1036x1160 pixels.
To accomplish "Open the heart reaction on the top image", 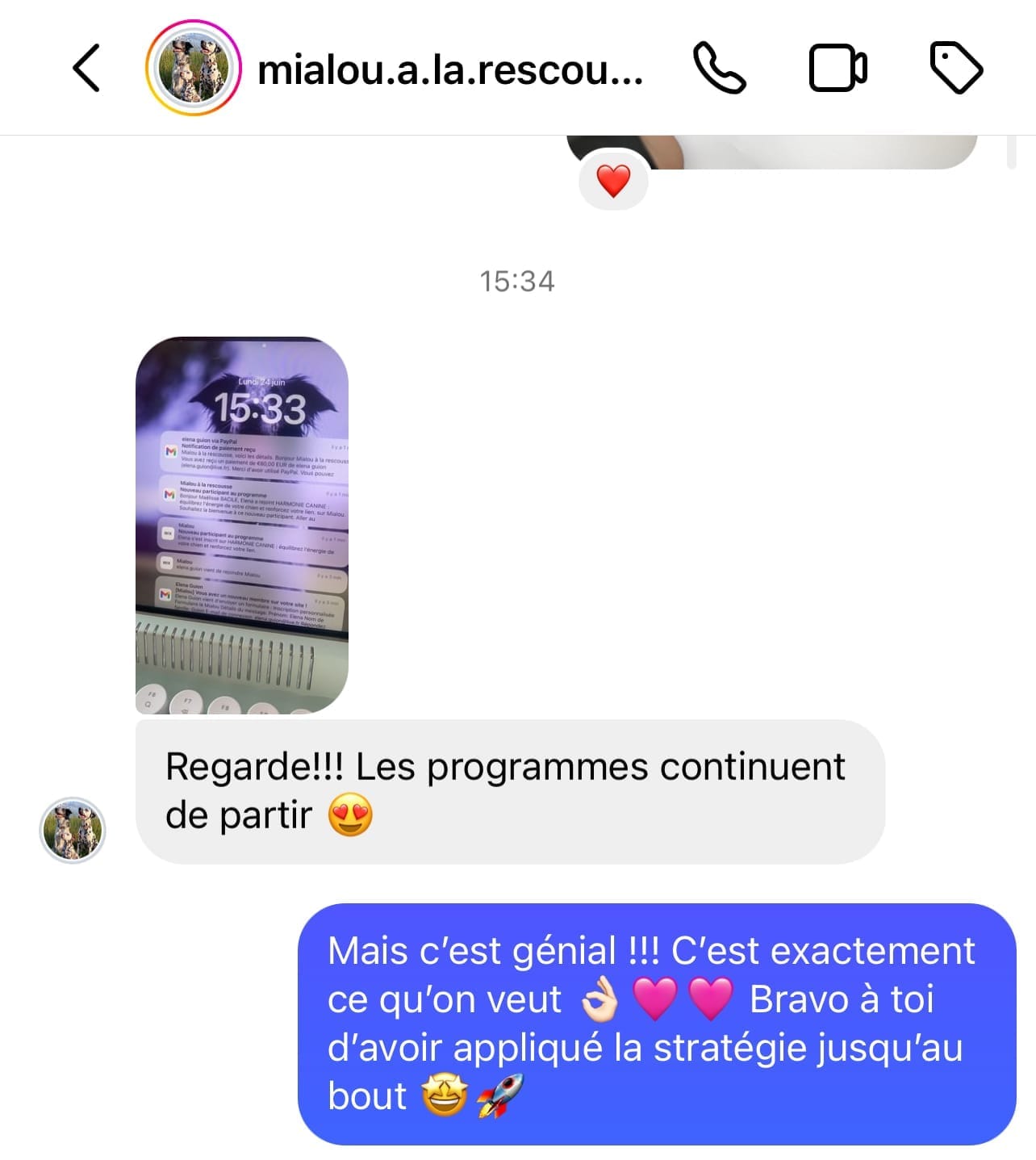I will 613,181.
